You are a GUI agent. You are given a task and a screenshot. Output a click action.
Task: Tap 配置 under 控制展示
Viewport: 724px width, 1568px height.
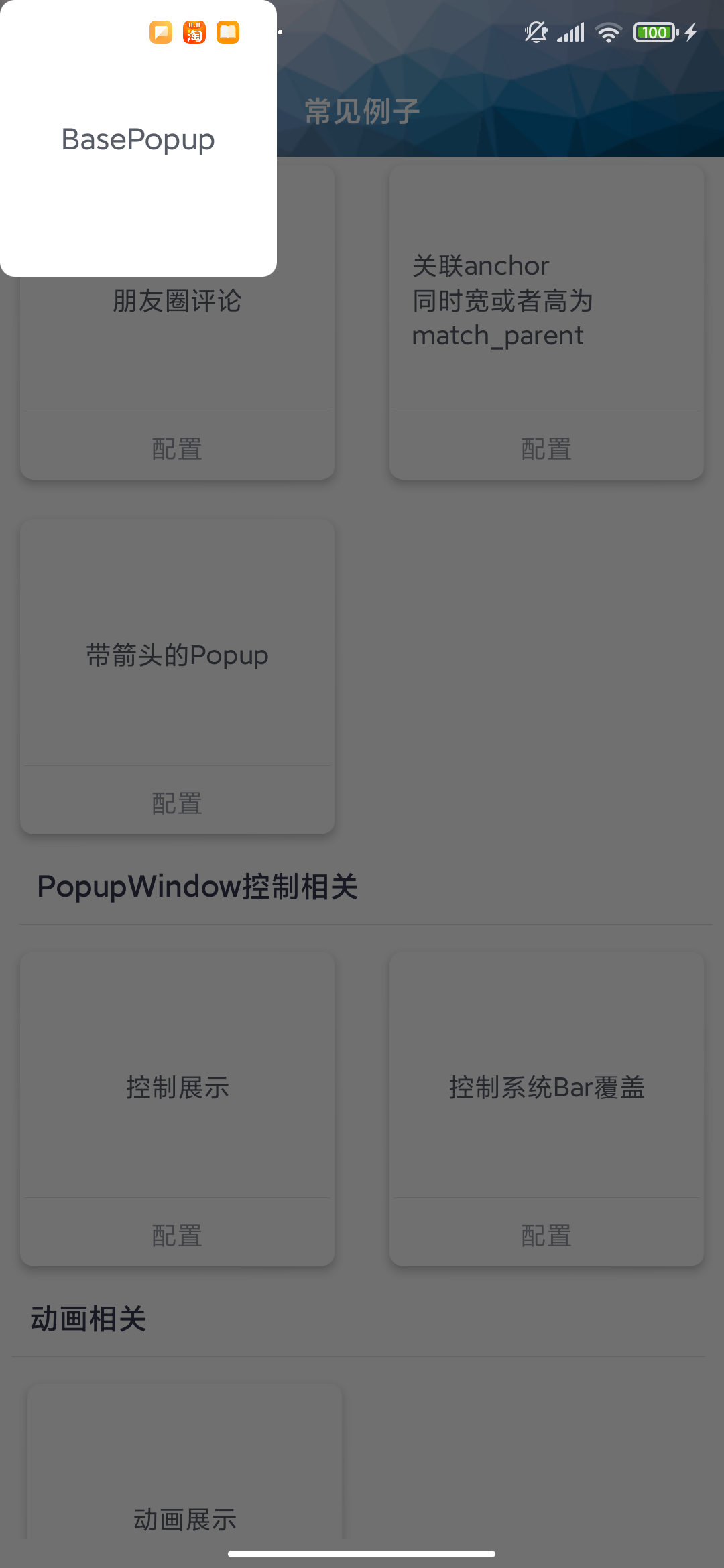pos(177,1235)
